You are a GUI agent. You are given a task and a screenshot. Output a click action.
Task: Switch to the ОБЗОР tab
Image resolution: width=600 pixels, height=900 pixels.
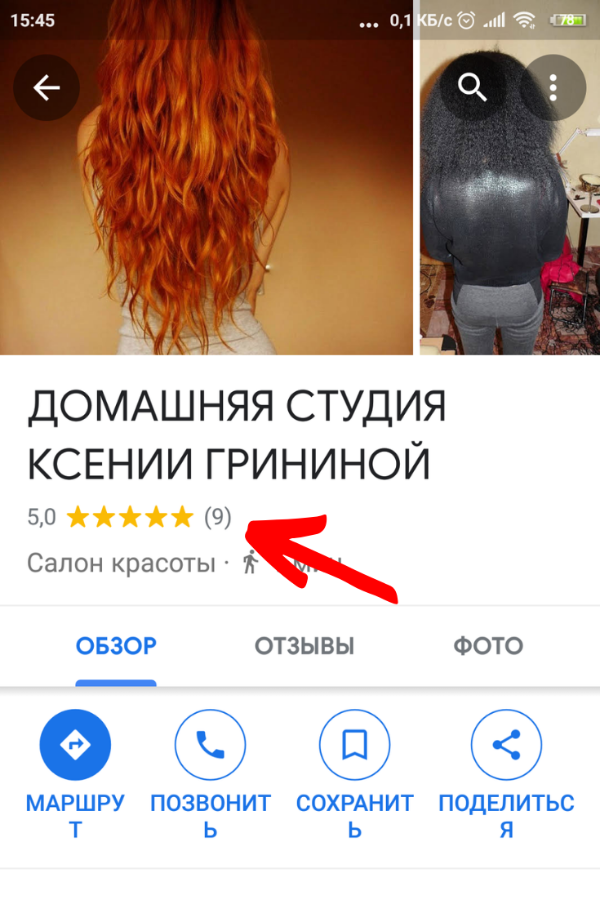116,646
